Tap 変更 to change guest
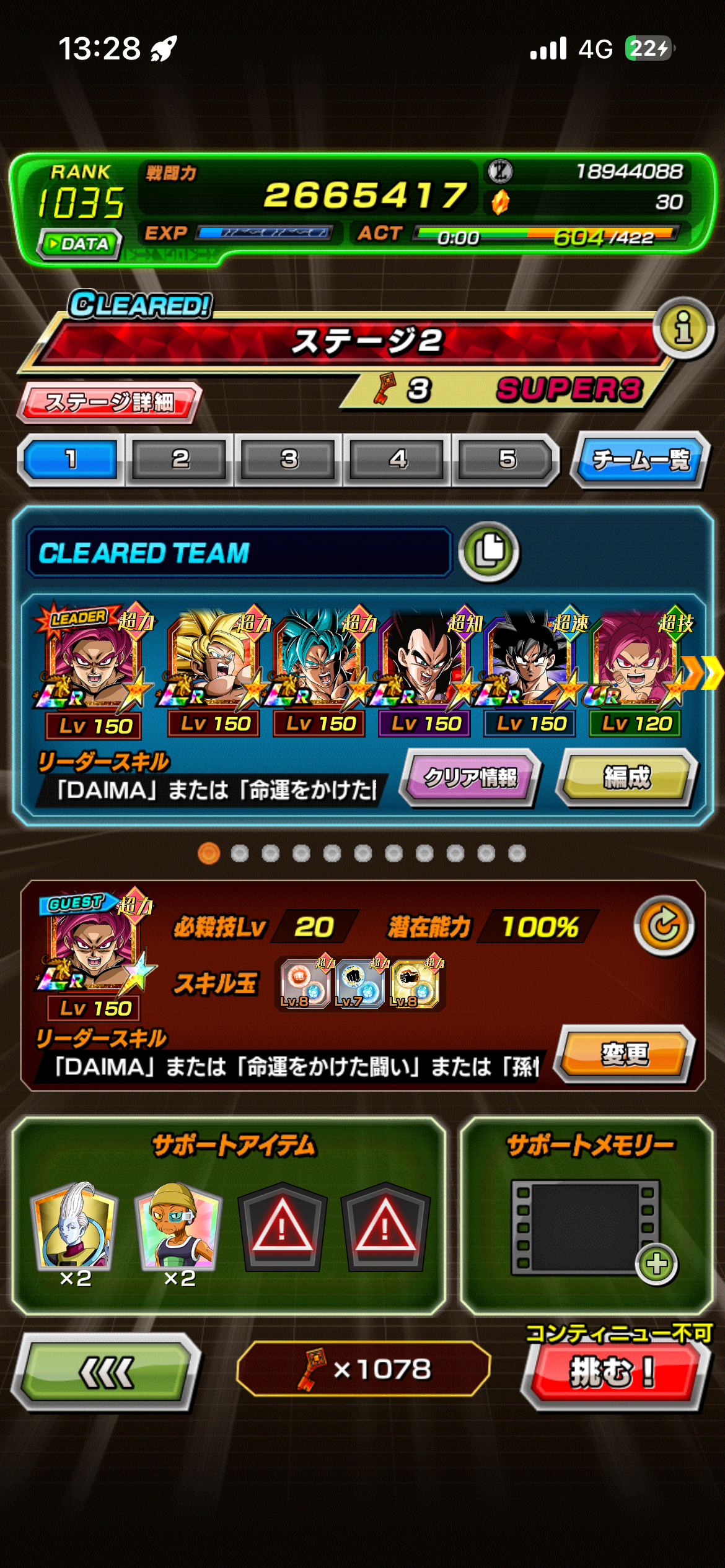 pyautogui.click(x=625, y=1054)
